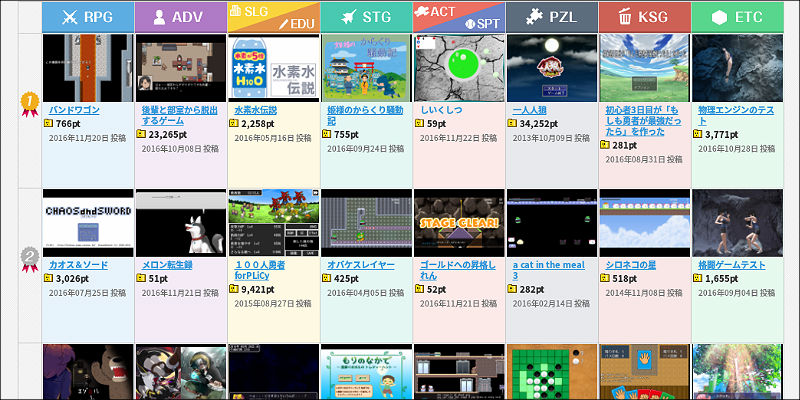The width and height of the screenshot is (800, 400).
Task: Switch to the STG category
Action: [x=366, y=17]
